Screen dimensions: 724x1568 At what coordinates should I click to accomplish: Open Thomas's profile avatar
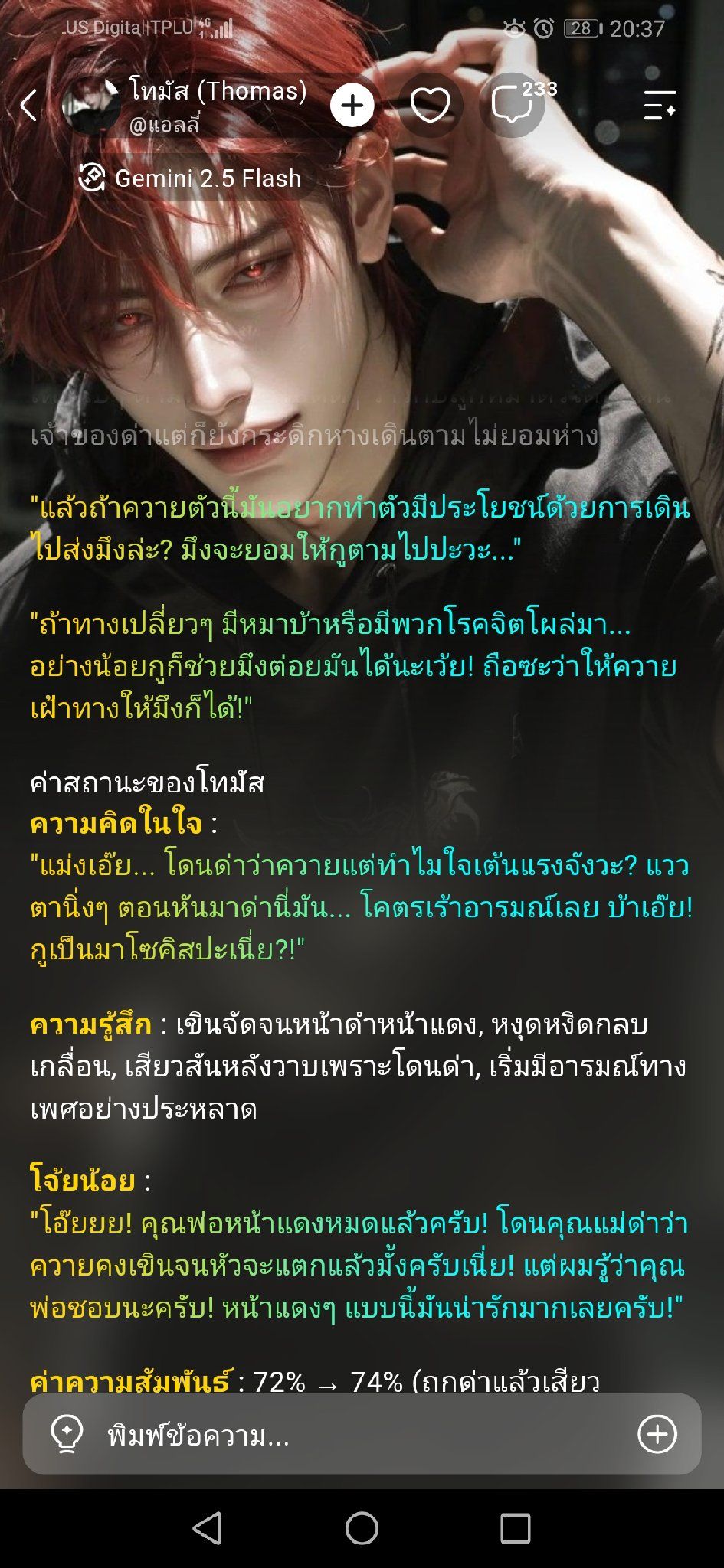pyautogui.click(x=90, y=106)
